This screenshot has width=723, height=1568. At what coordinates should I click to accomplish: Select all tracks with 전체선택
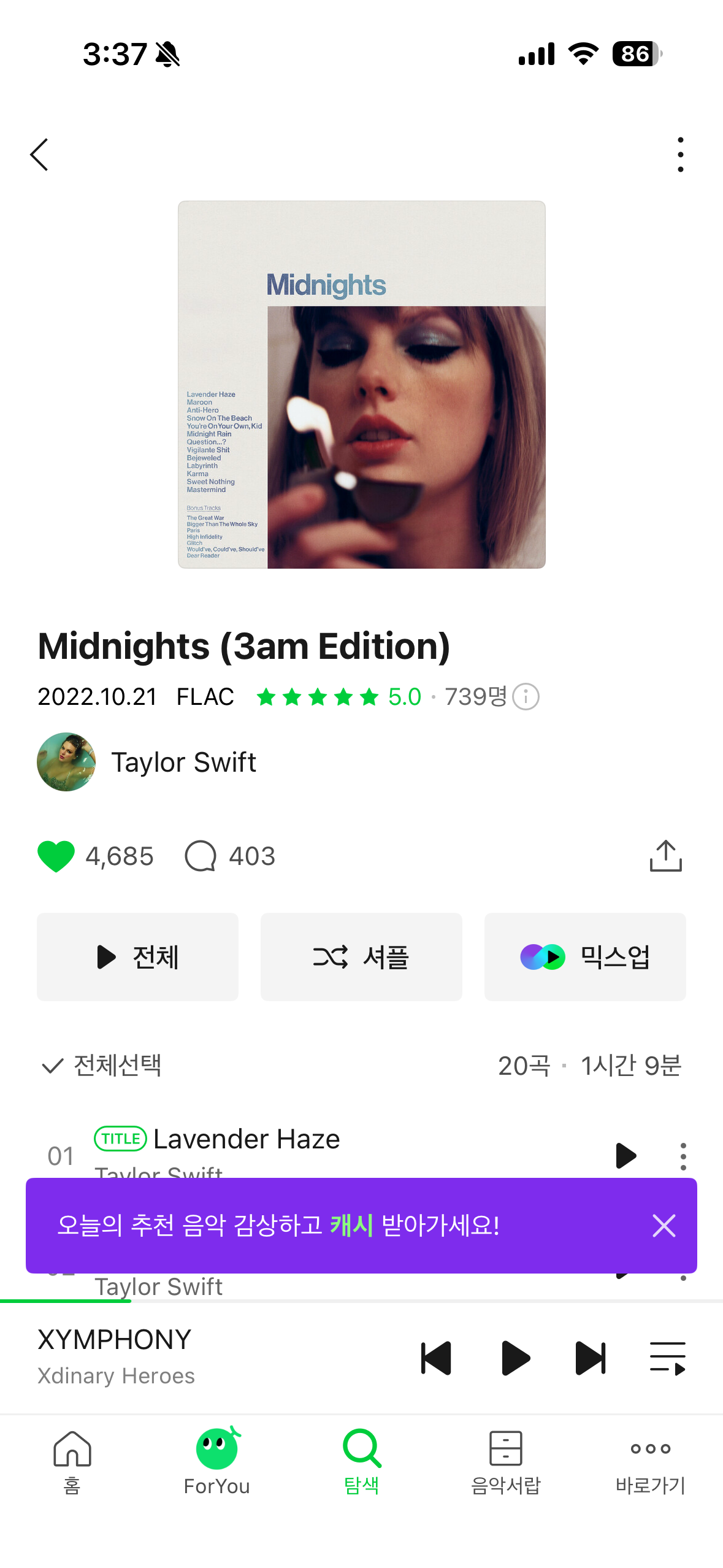[x=101, y=1066]
